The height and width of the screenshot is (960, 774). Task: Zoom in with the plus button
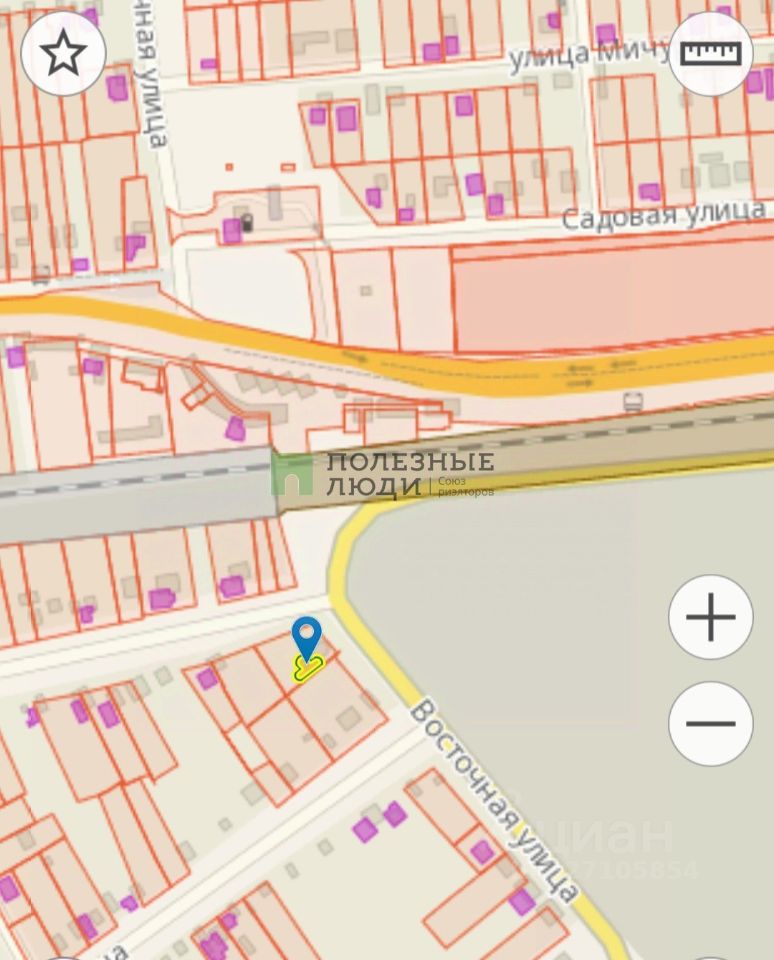[711, 618]
